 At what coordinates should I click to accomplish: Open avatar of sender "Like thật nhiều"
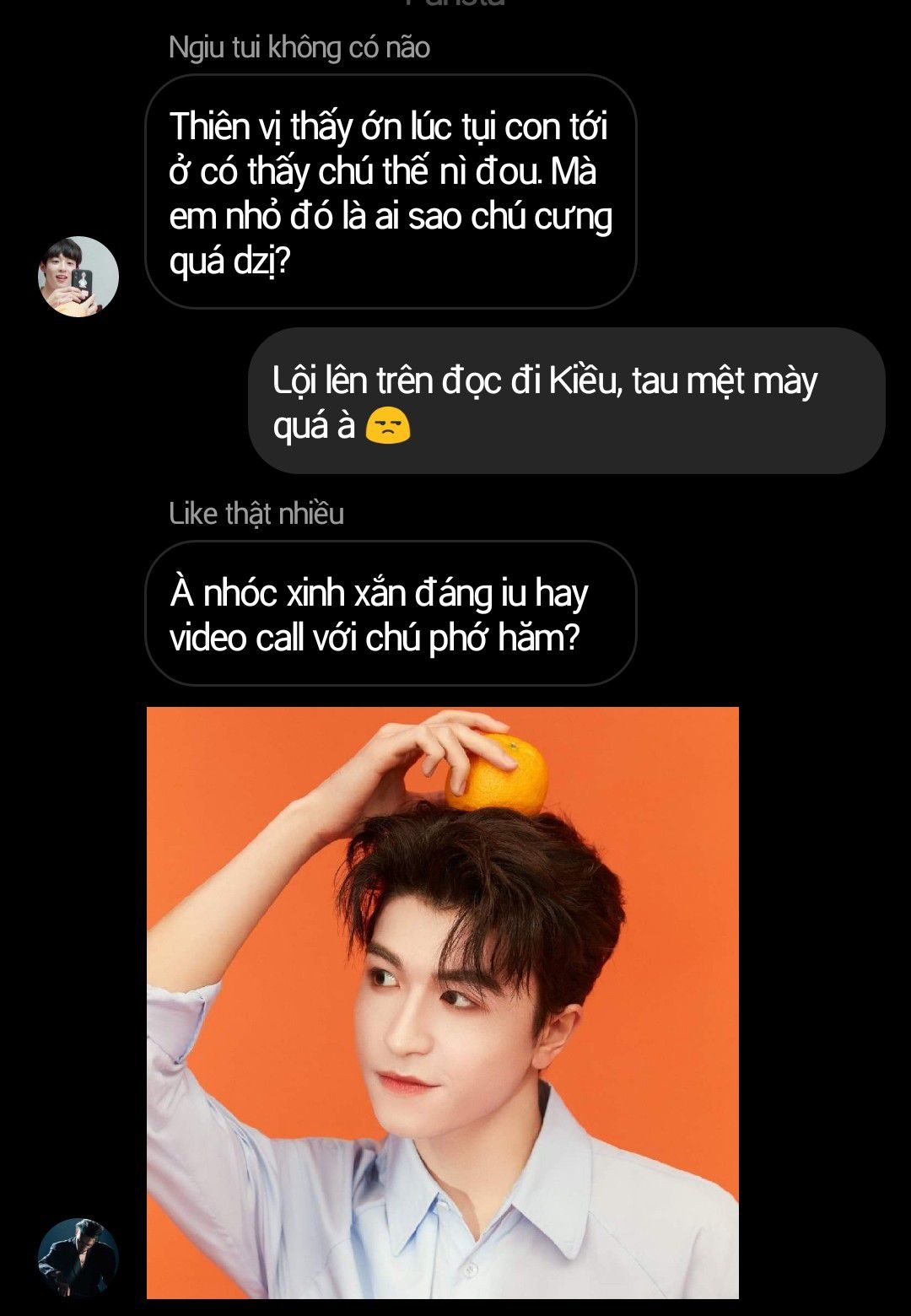tap(78, 1258)
